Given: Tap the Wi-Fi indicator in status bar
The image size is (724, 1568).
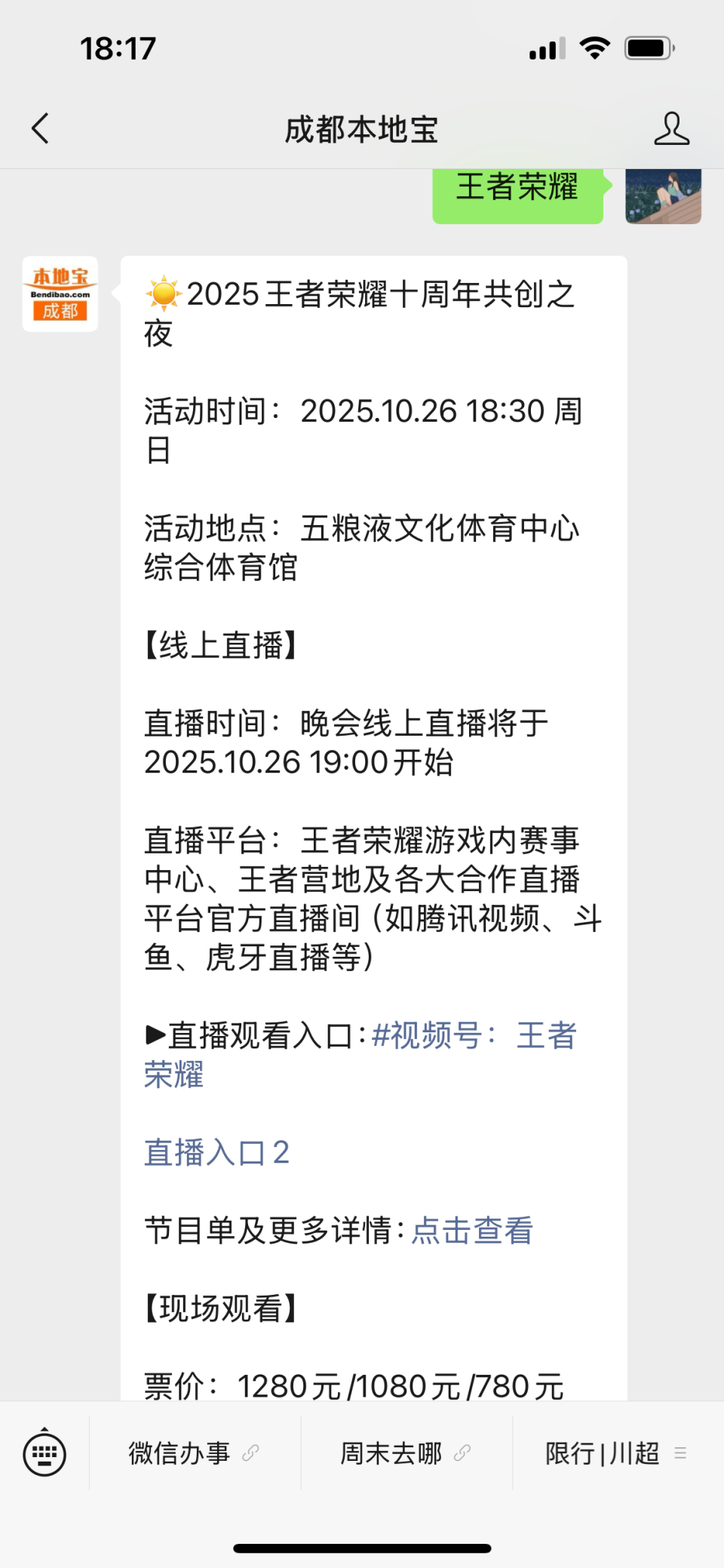Looking at the screenshot, I should tap(595, 47).
